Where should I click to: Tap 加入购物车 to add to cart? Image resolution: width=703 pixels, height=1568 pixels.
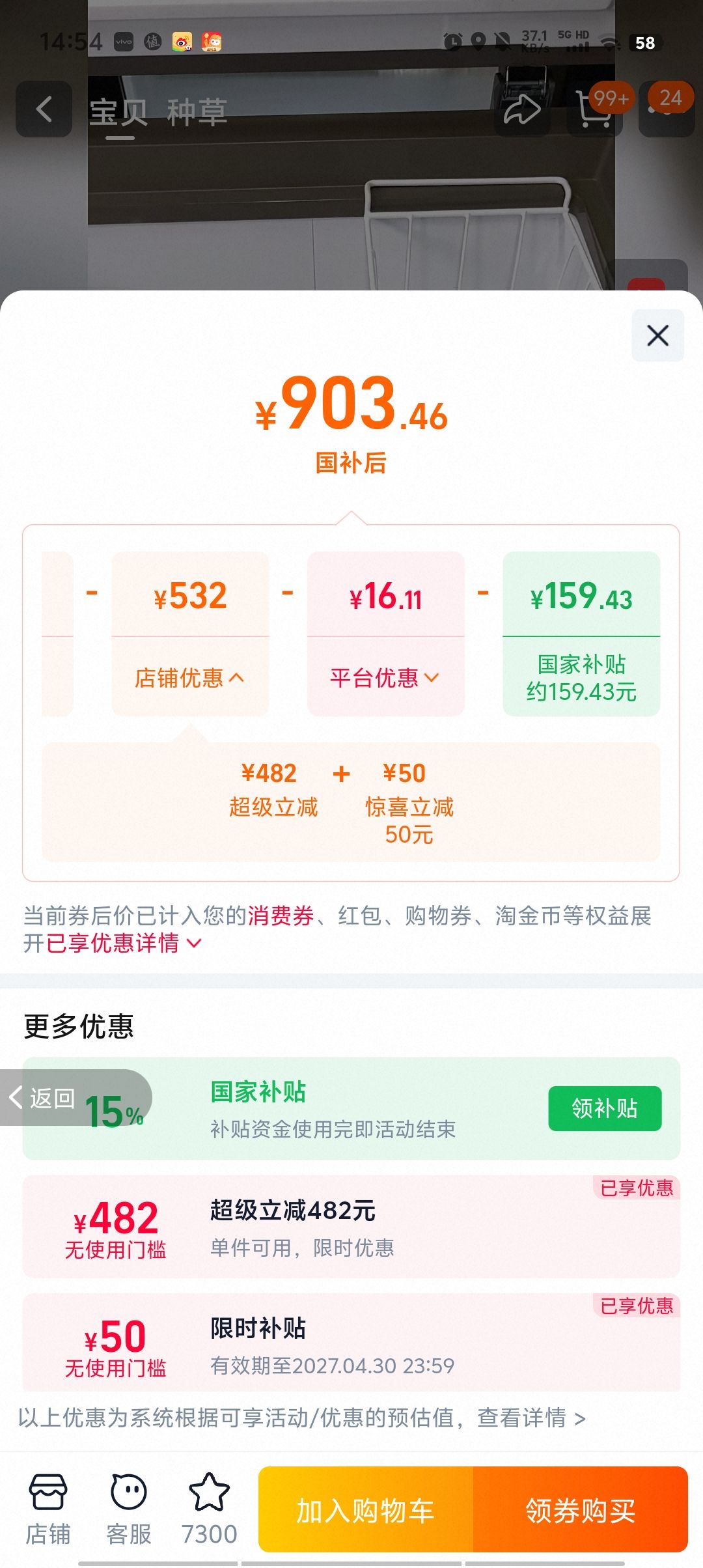coord(366,1510)
